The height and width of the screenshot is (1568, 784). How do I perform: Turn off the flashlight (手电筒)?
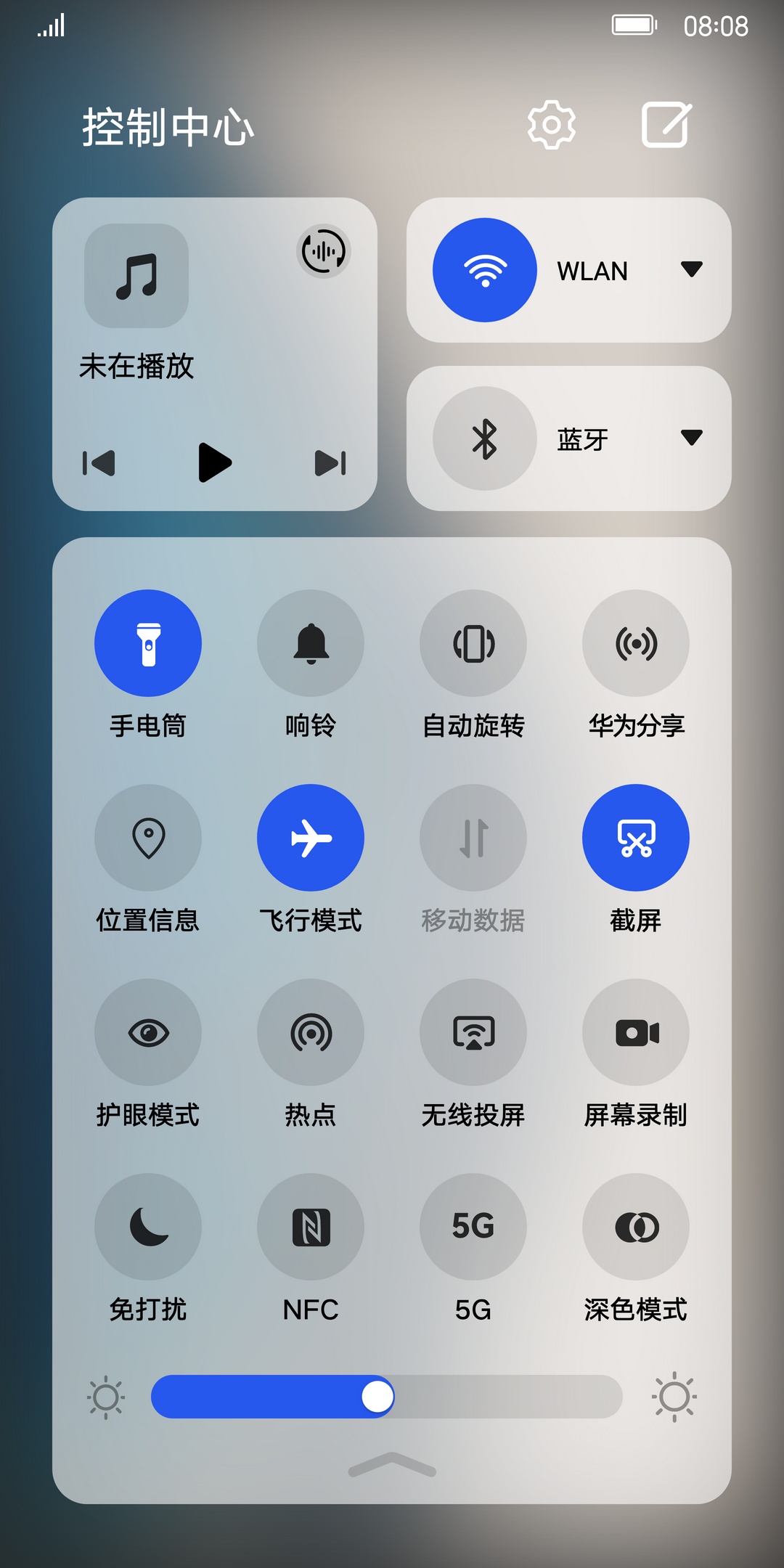pos(148,643)
